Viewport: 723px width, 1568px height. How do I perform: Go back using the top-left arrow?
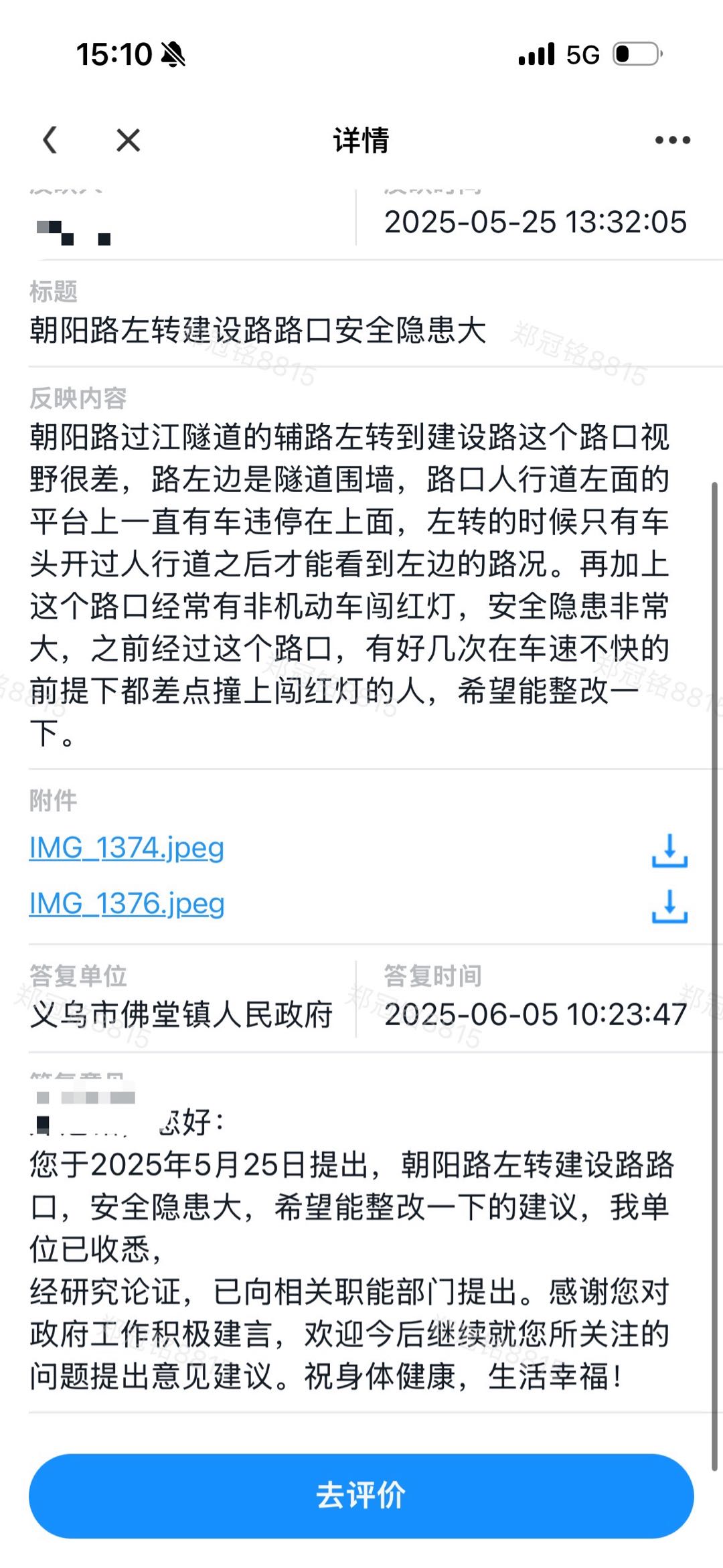click(50, 141)
